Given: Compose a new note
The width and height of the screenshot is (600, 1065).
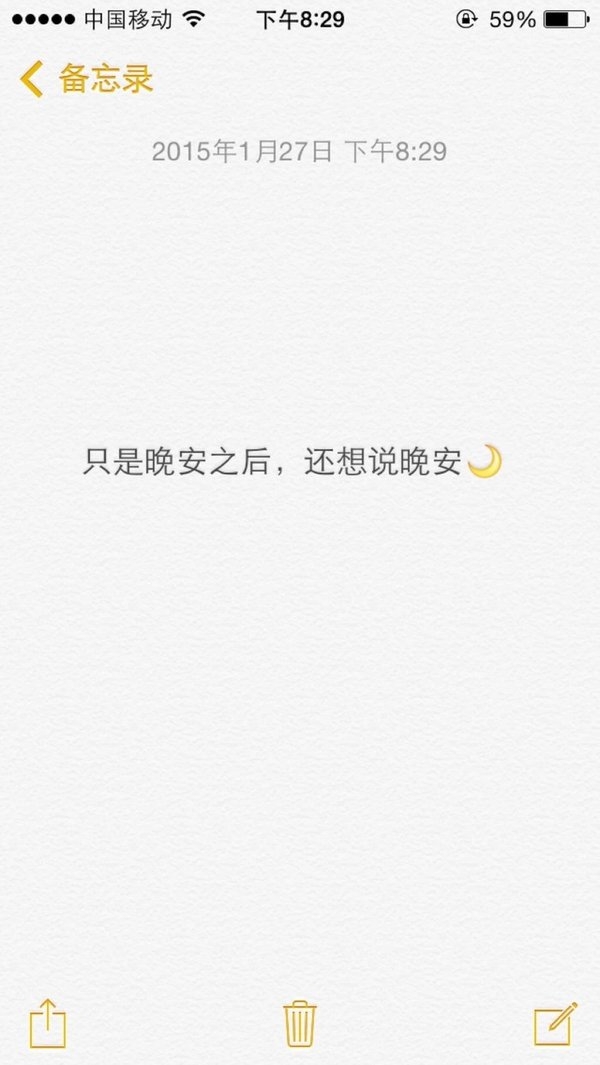Looking at the screenshot, I should pyautogui.click(x=555, y=1024).
